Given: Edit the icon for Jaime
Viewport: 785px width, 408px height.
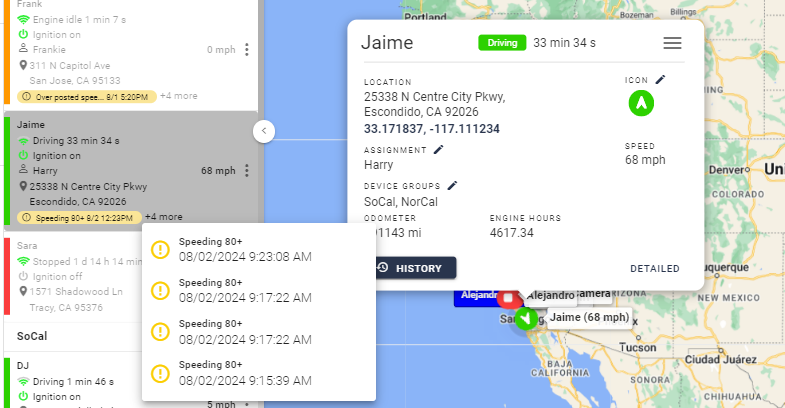Looking at the screenshot, I should (x=660, y=80).
